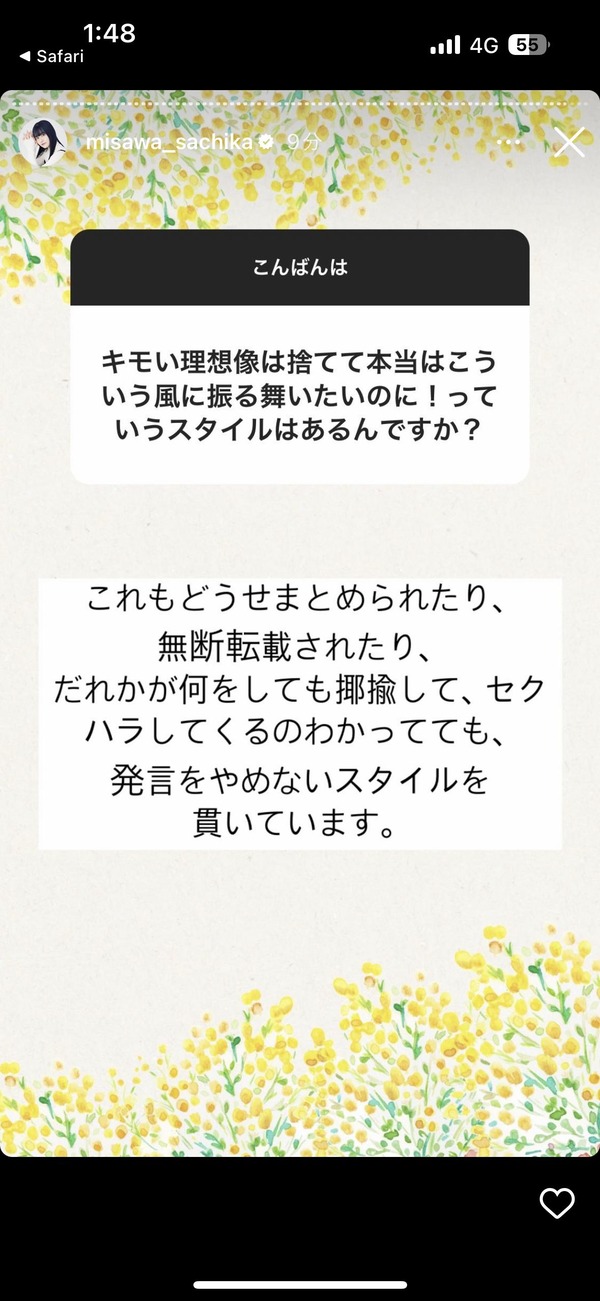This screenshot has height=1301, width=600.
Task: Open the story's three-dot options menu
Action: 509,142
